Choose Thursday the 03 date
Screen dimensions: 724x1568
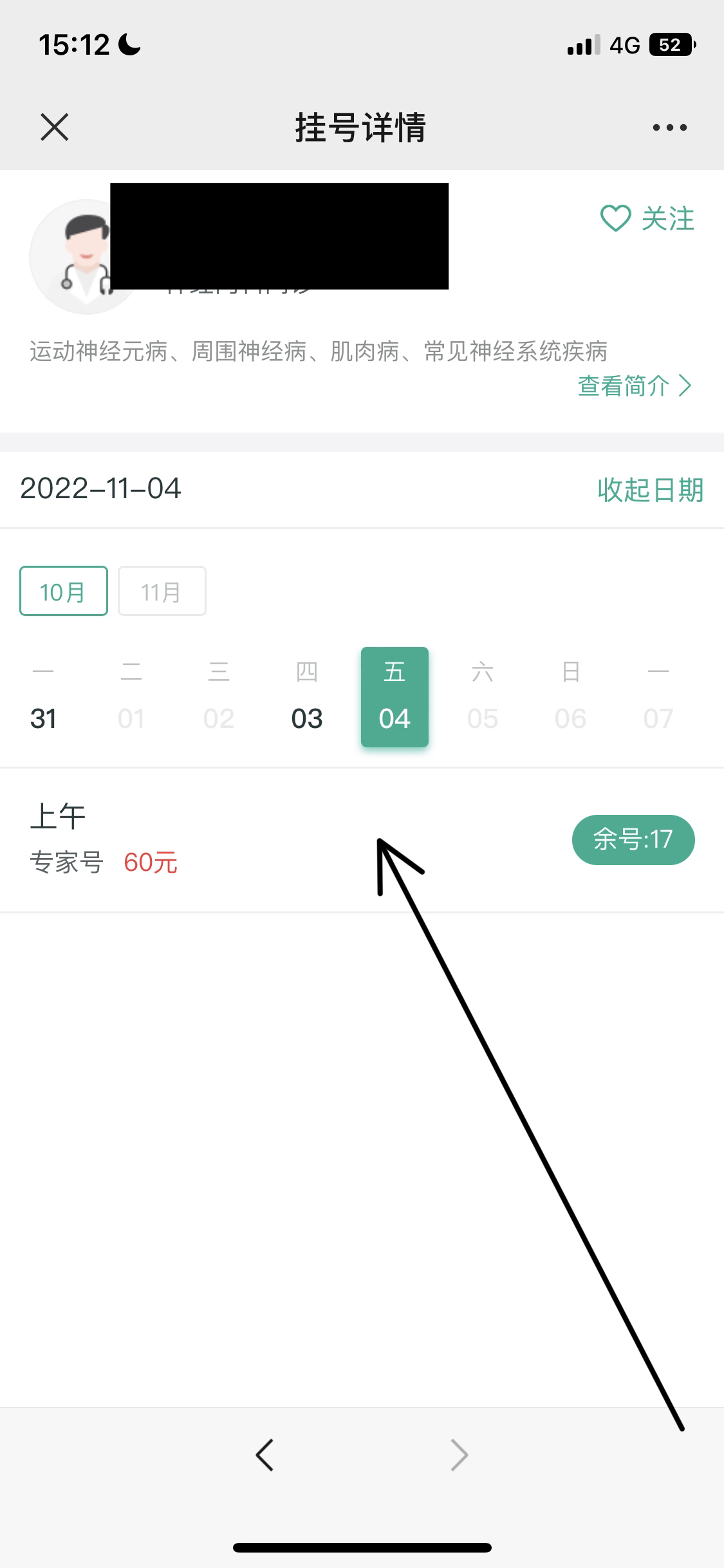(306, 697)
